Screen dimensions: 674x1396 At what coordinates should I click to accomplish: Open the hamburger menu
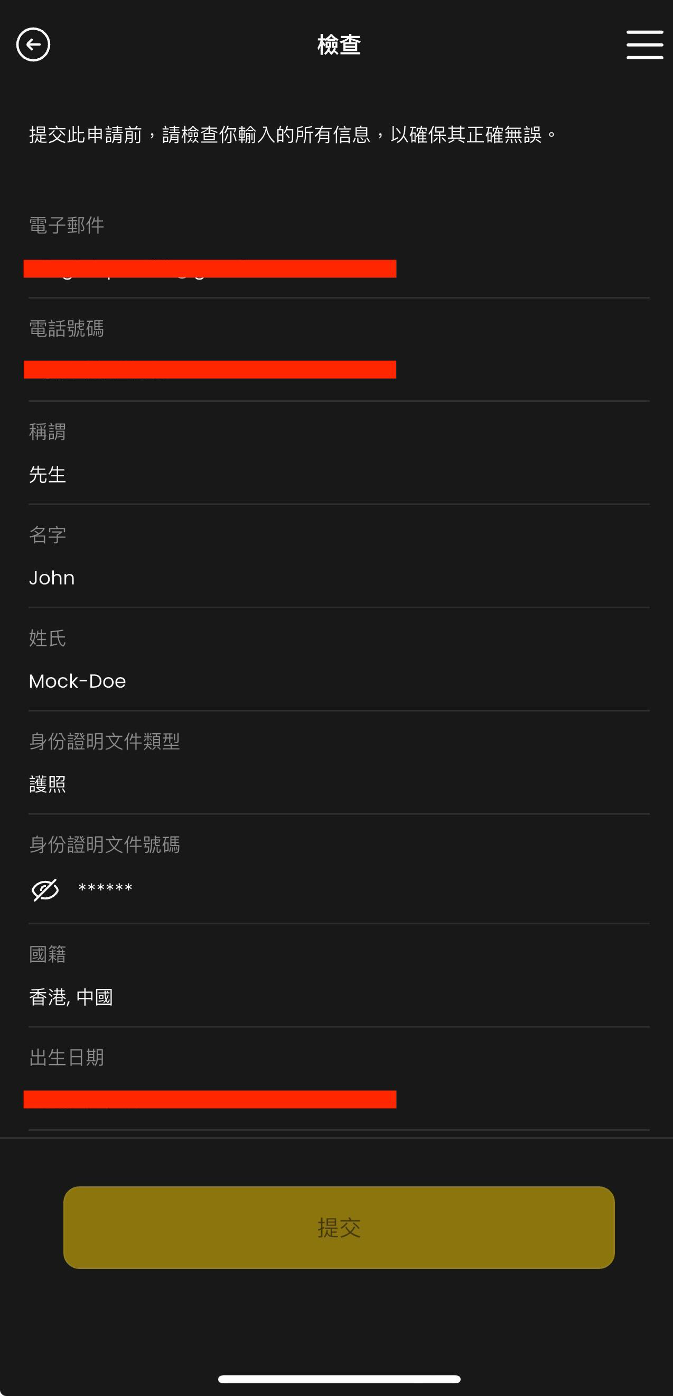645,45
